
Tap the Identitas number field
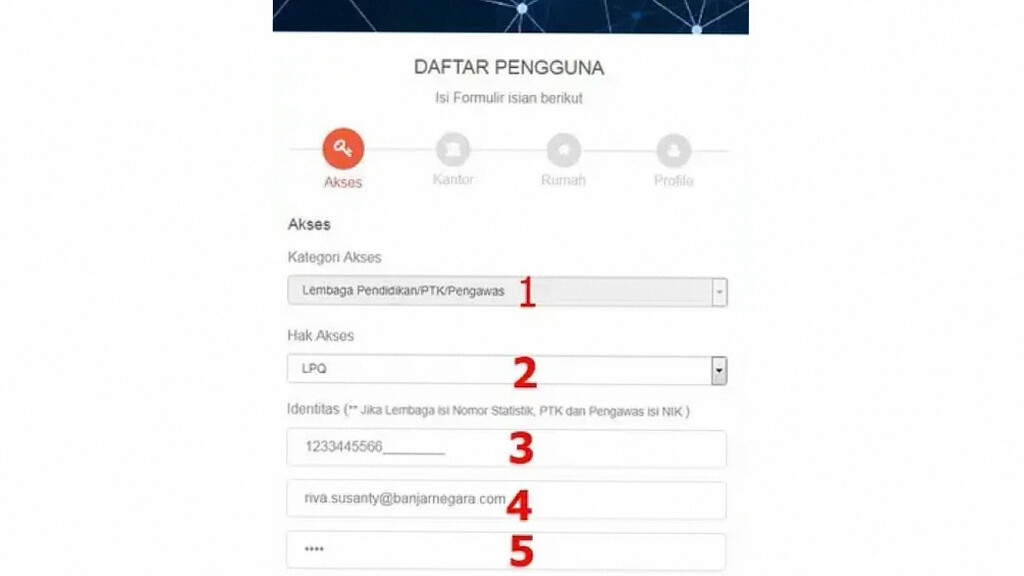coord(506,448)
